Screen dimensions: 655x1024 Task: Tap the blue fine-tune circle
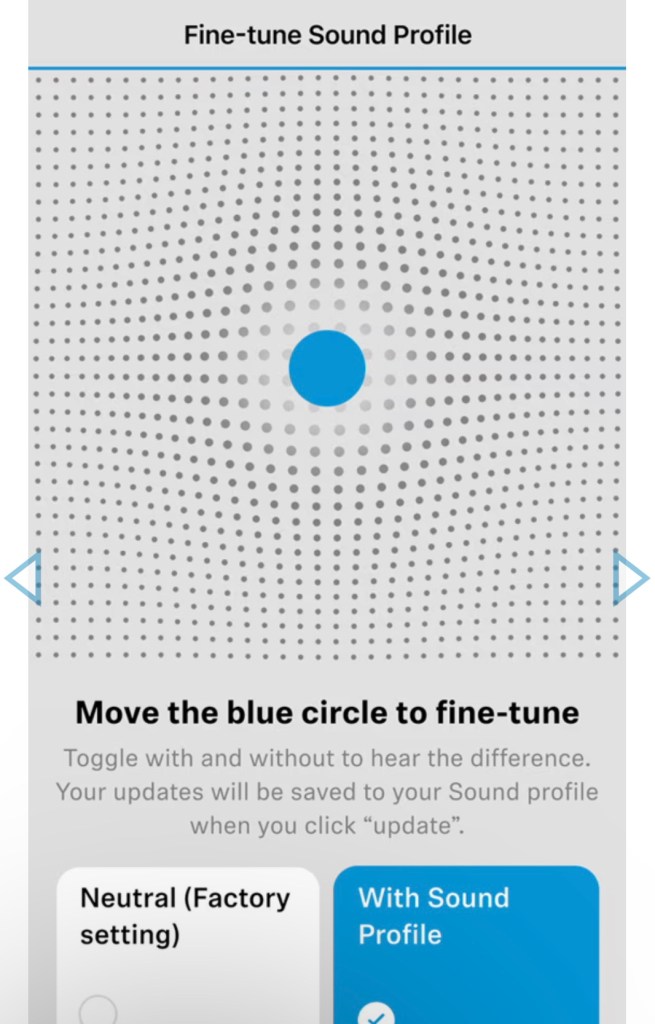327,368
